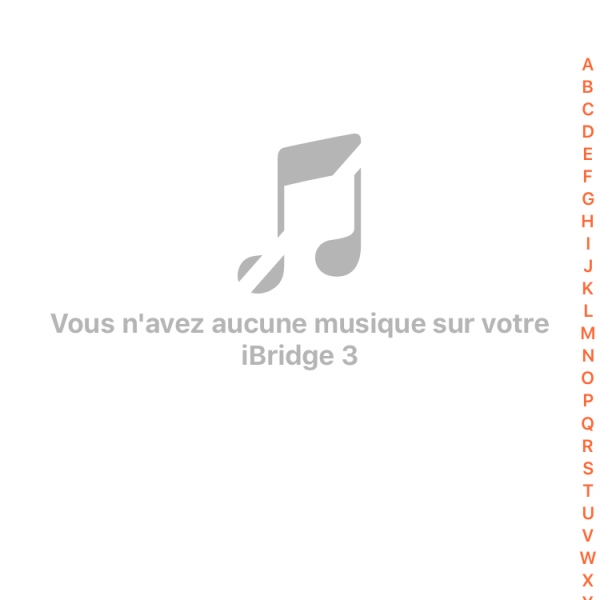Go to letter K in the index

[588, 288]
